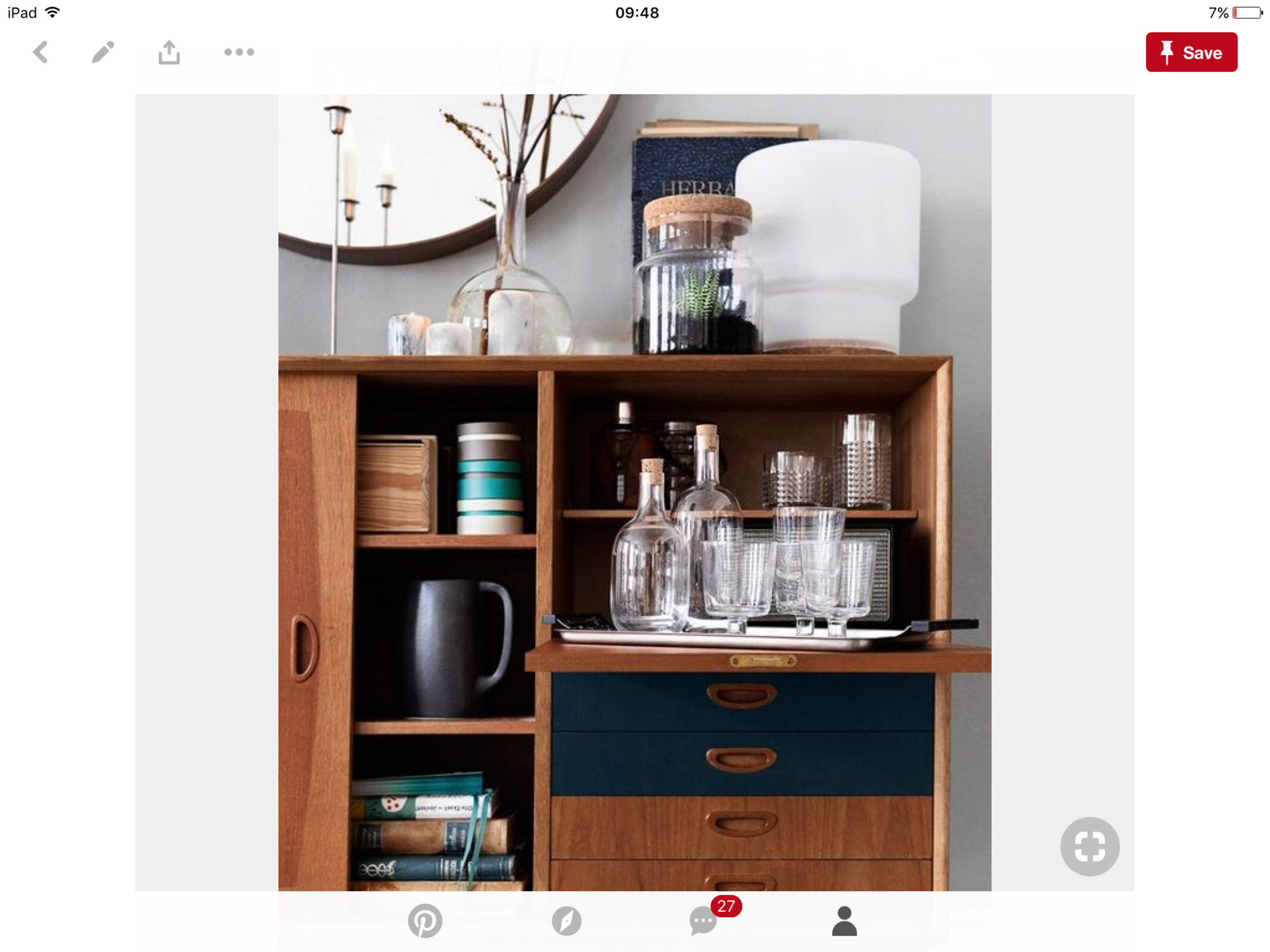1270x952 pixels.
Task: Go to the profile tab
Action: (844, 920)
